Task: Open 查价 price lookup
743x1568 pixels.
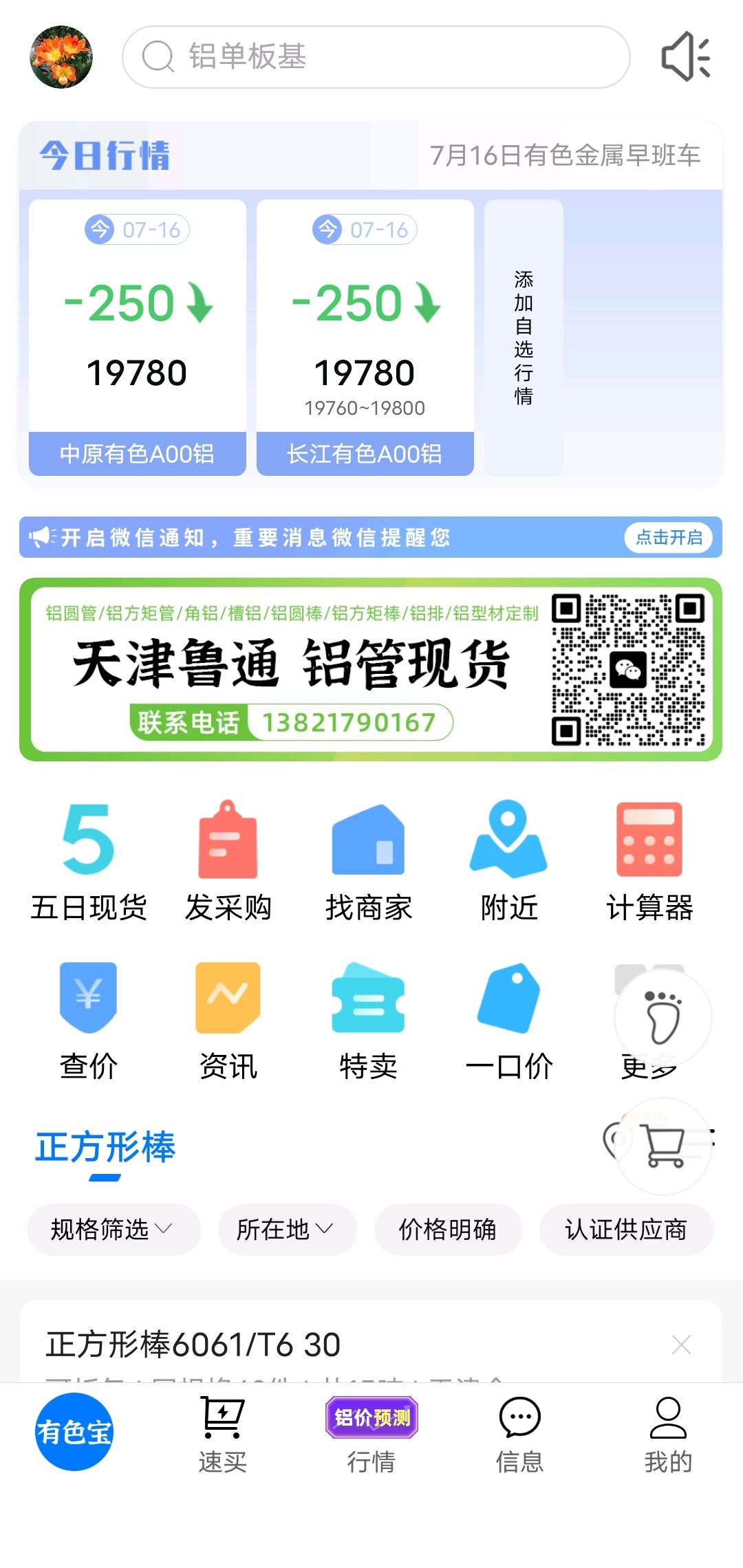Action: [89, 1021]
